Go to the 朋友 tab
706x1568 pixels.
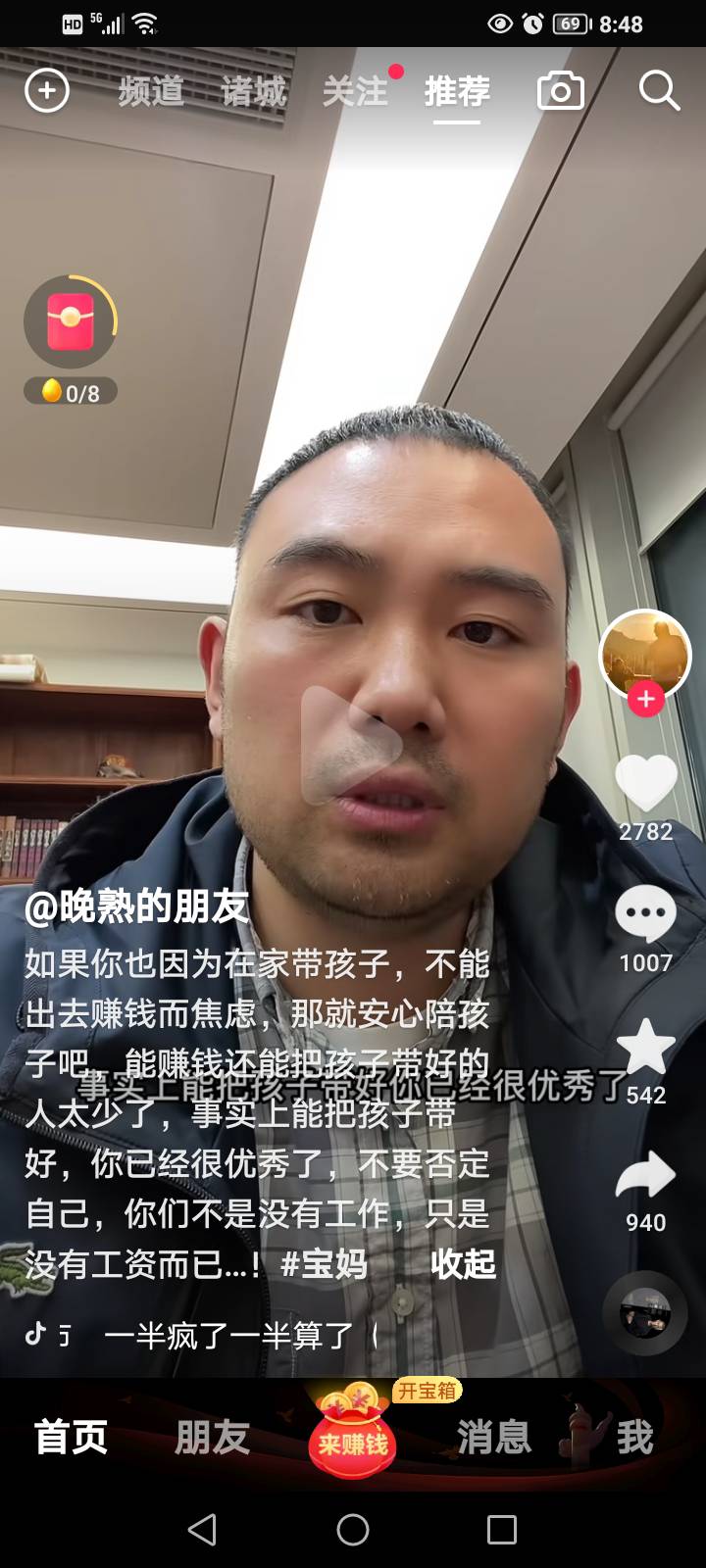(x=212, y=1438)
